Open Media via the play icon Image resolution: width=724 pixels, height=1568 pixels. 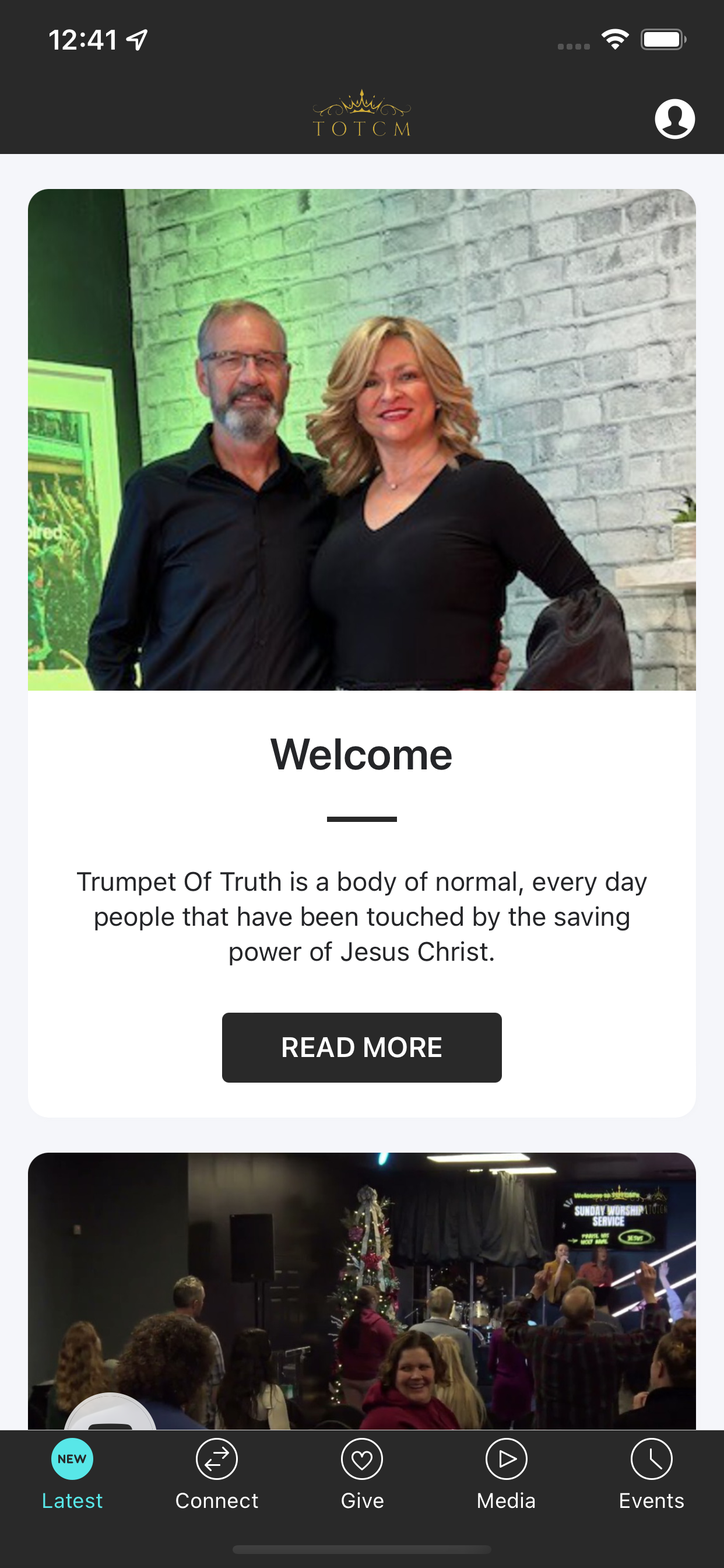tap(507, 1459)
